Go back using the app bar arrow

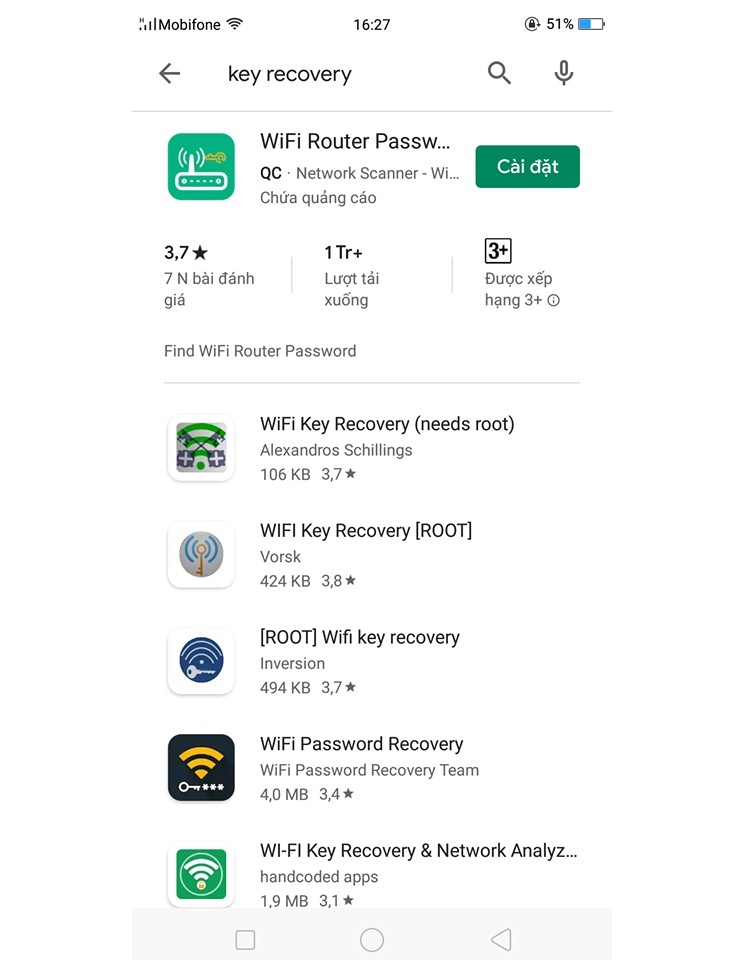(x=170, y=73)
